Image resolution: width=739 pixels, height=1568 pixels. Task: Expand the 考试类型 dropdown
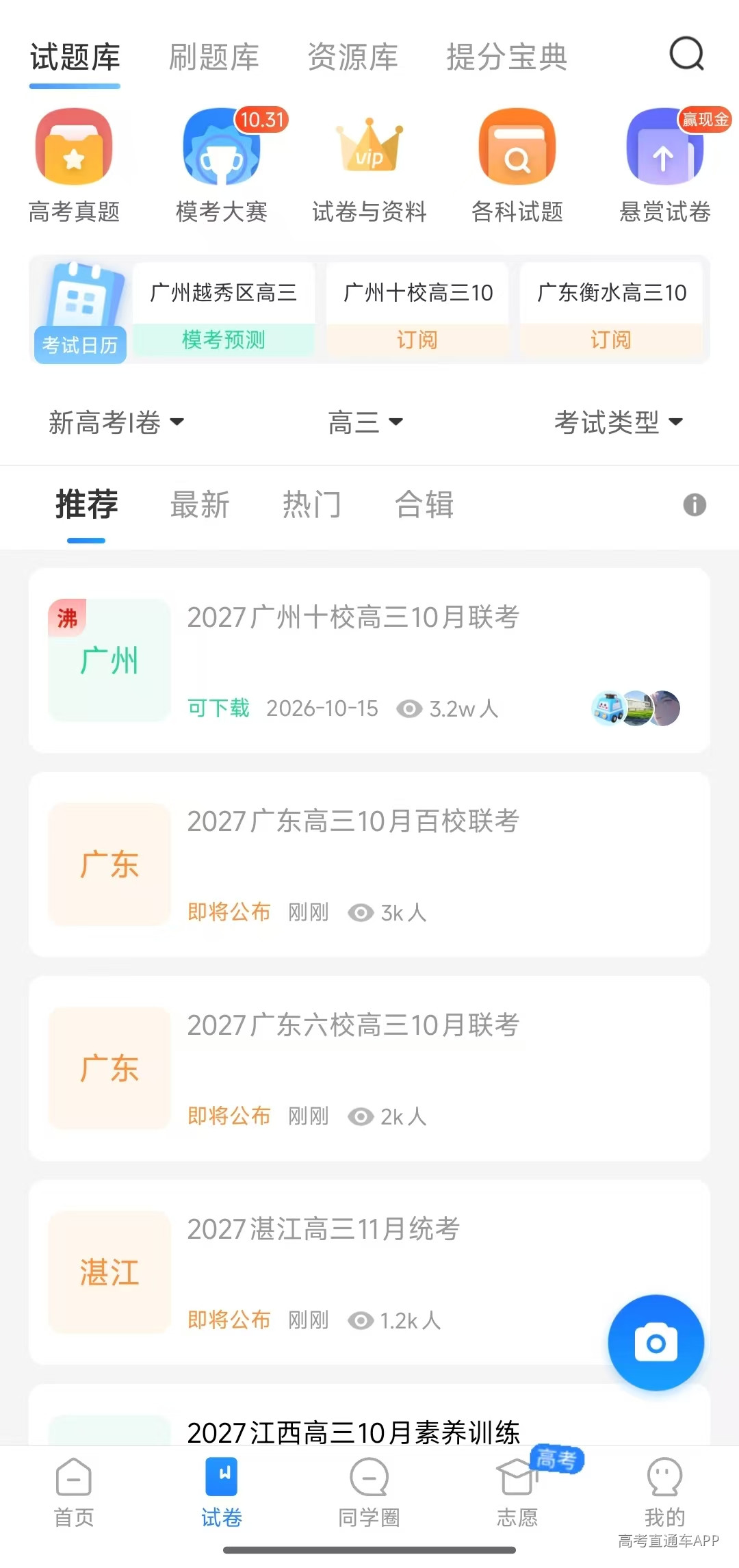[619, 422]
